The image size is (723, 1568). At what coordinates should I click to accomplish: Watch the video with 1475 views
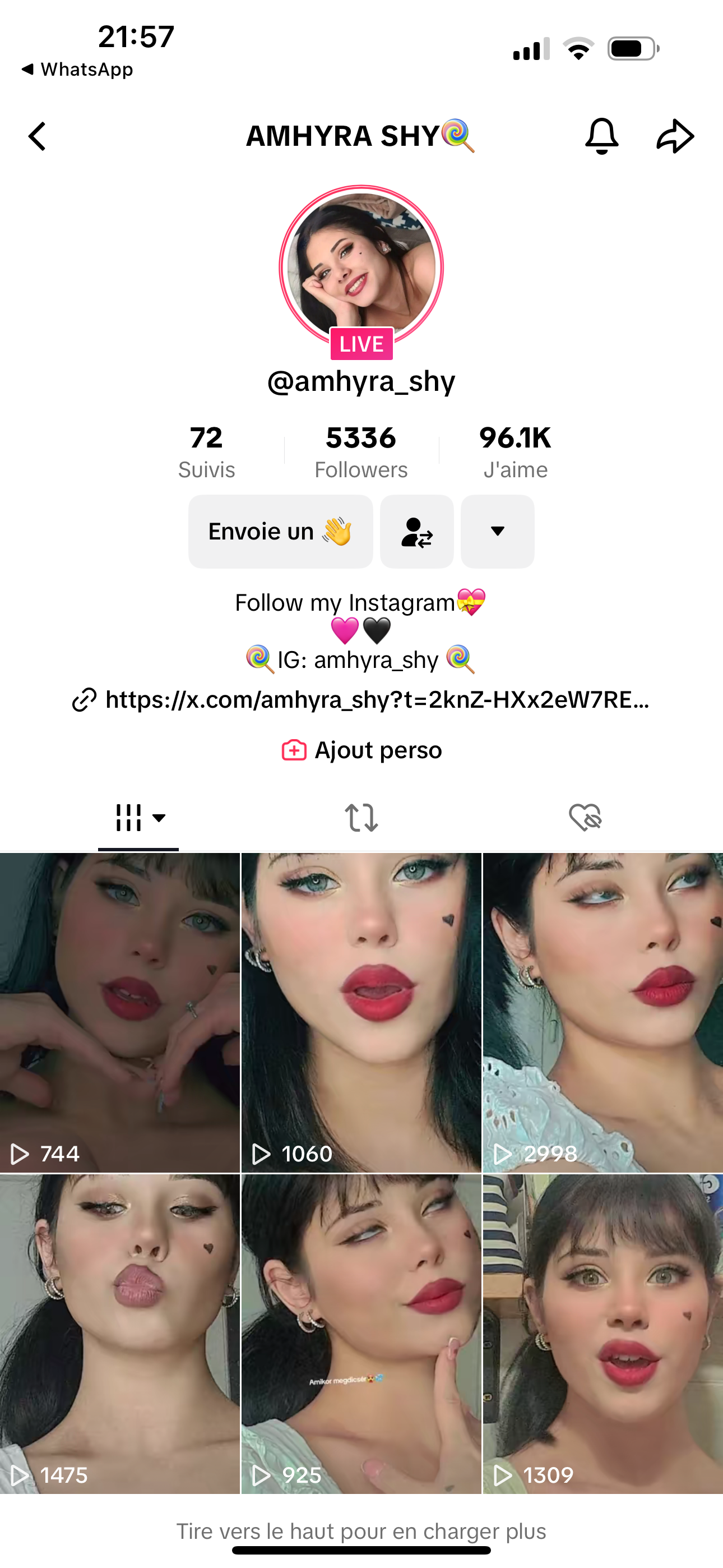click(120, 1333)
